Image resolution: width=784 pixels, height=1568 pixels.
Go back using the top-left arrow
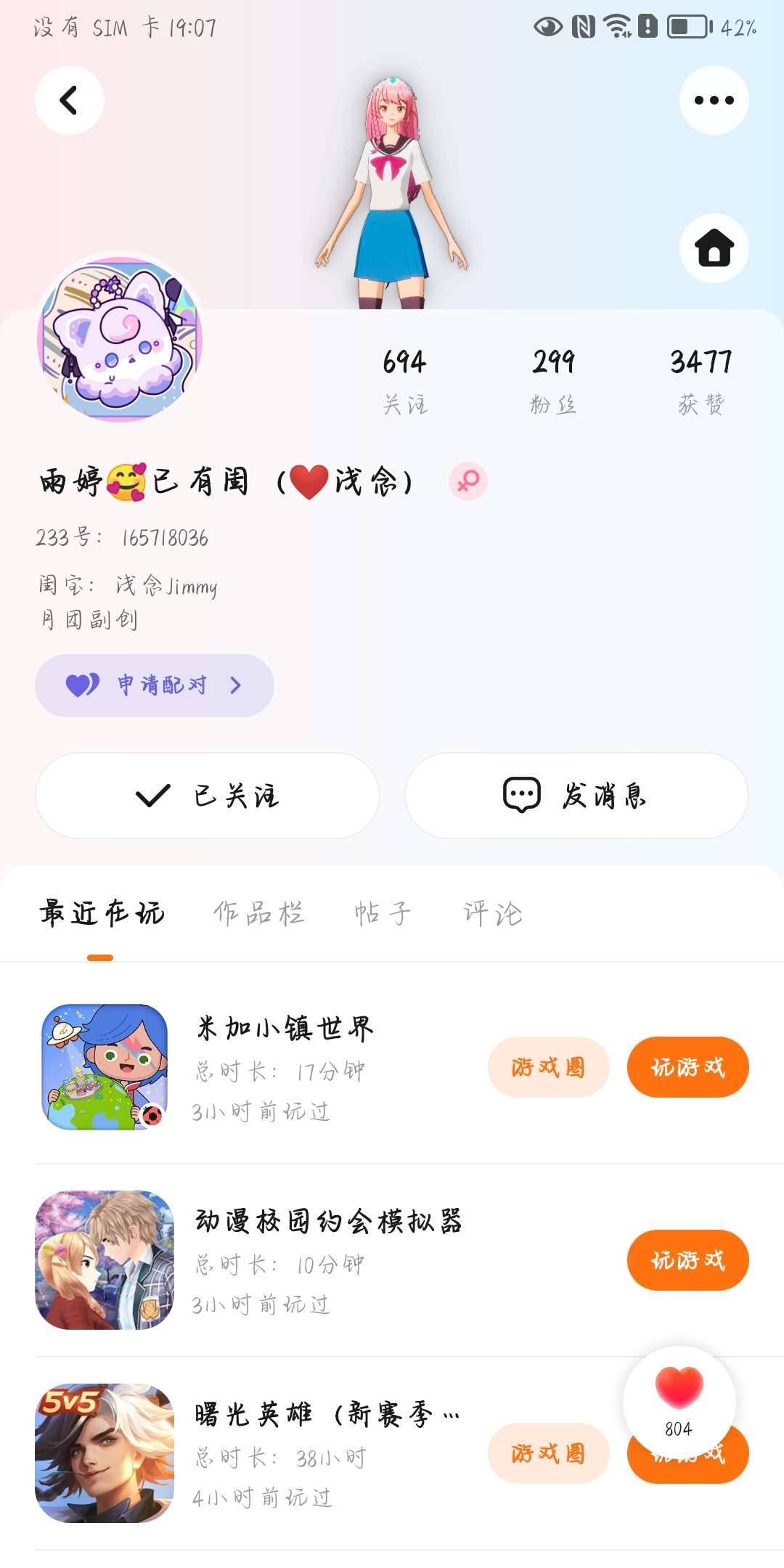(69, 100)
